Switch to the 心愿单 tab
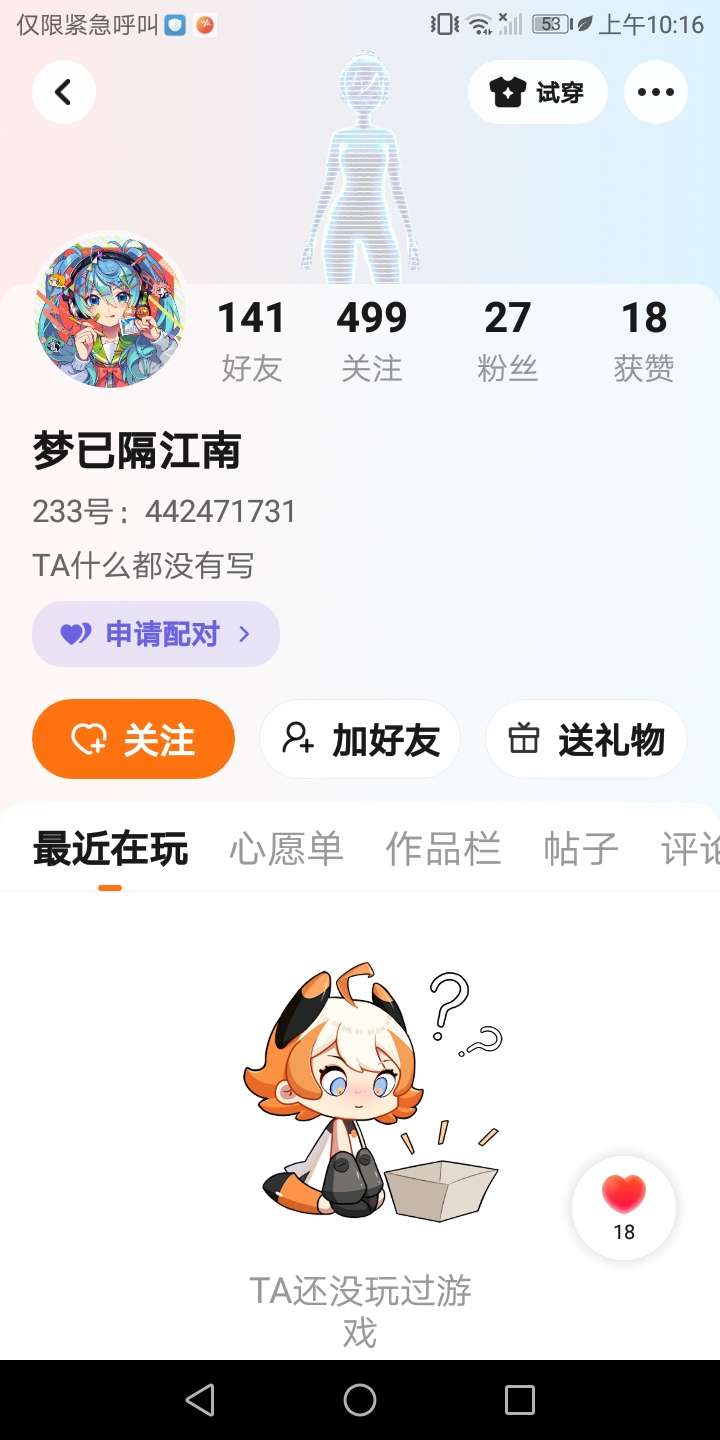 point(286,849)
